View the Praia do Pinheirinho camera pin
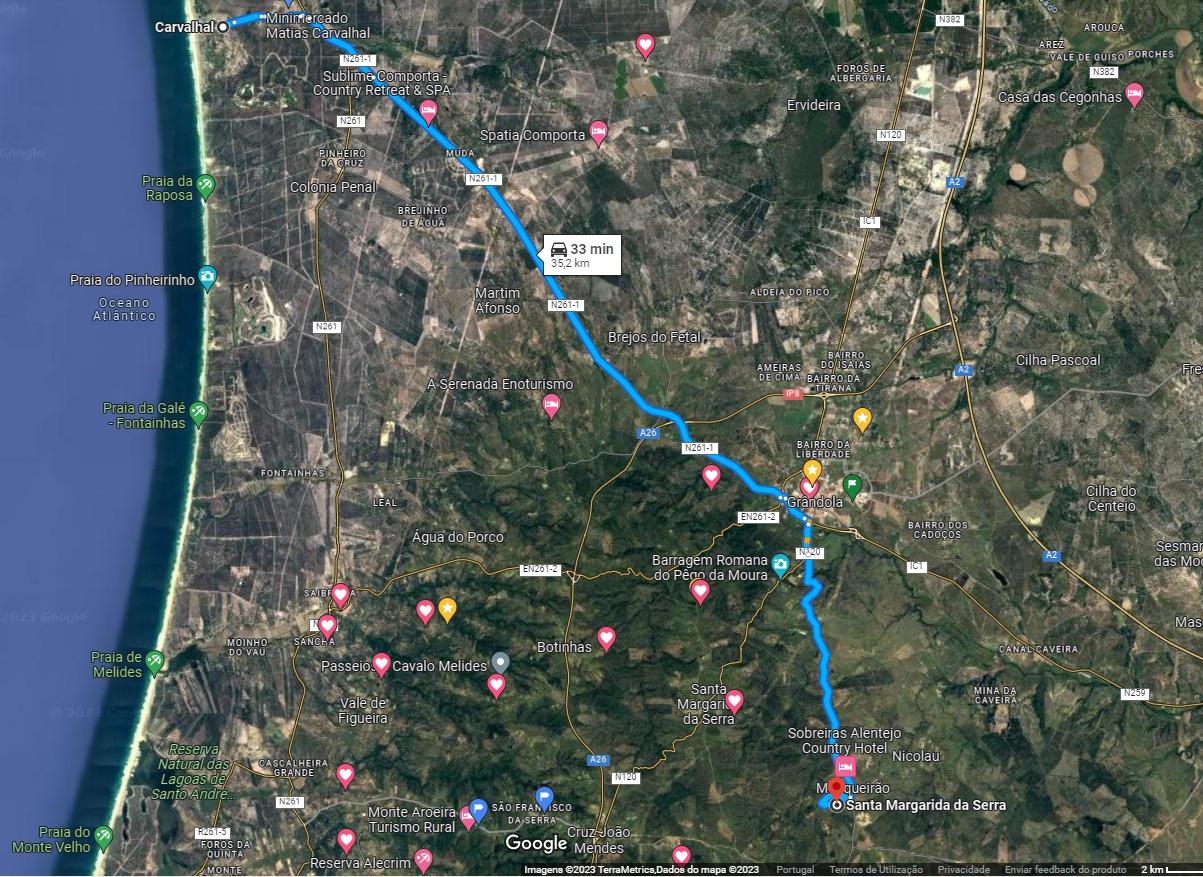Screen dimensions: 1203x877 point(207,277)
